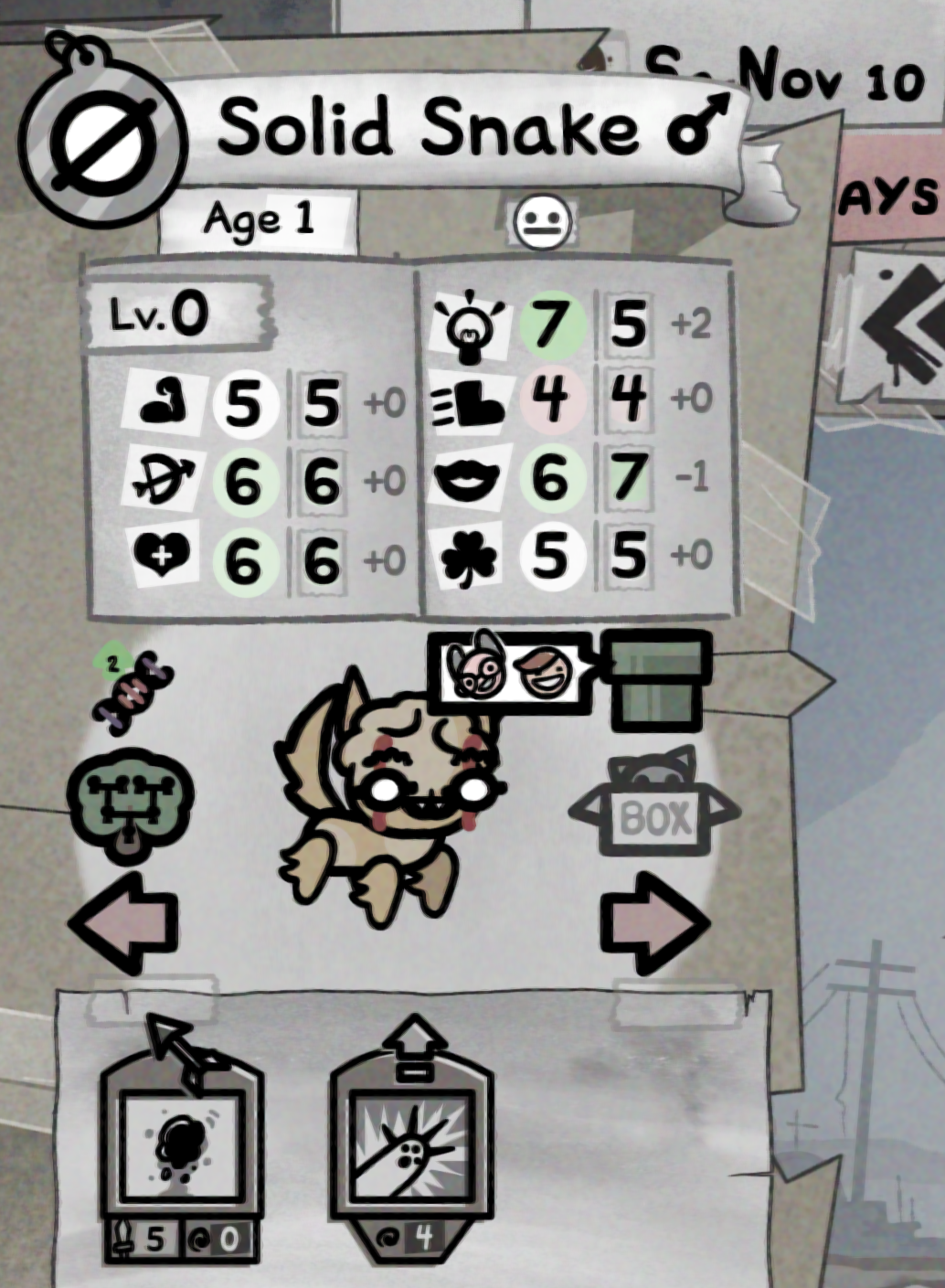The width and height of the screenshot is (945, 1288).
Task: Tap the cat BOX icon
Action: click(x=654, y=803)
